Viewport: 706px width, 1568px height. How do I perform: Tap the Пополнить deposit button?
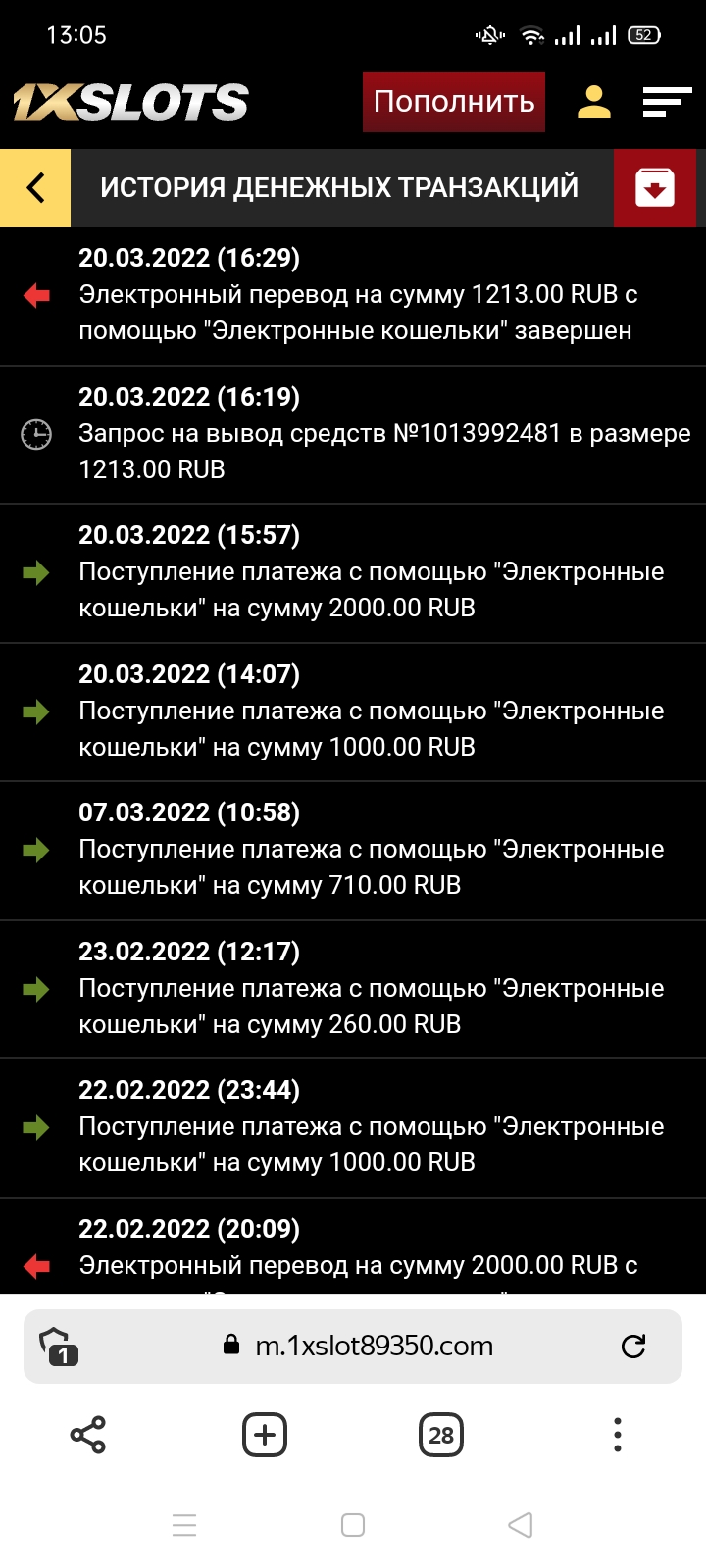[x=454, y=102]
